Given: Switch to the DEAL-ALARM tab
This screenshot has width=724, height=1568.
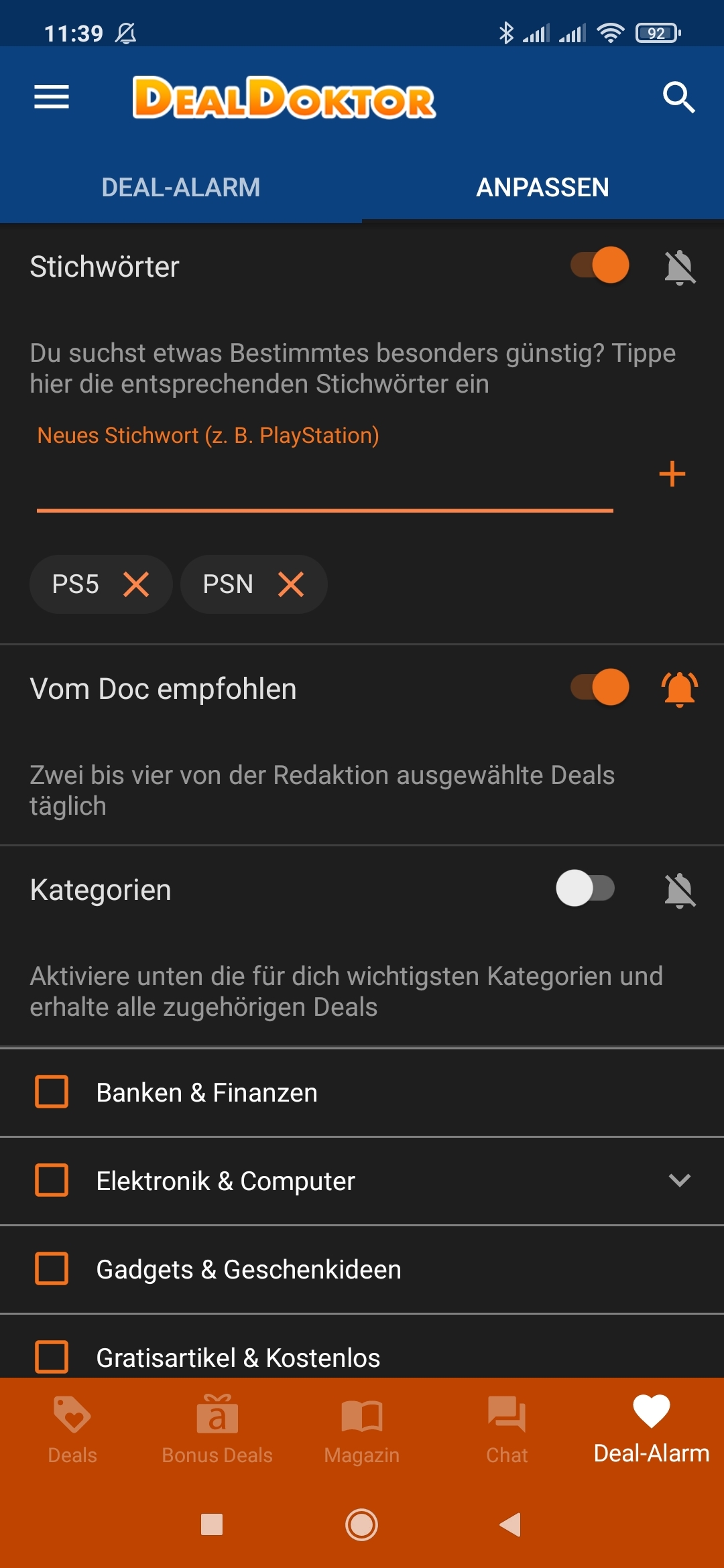Looking at the screenshot, I should [181, 187].
